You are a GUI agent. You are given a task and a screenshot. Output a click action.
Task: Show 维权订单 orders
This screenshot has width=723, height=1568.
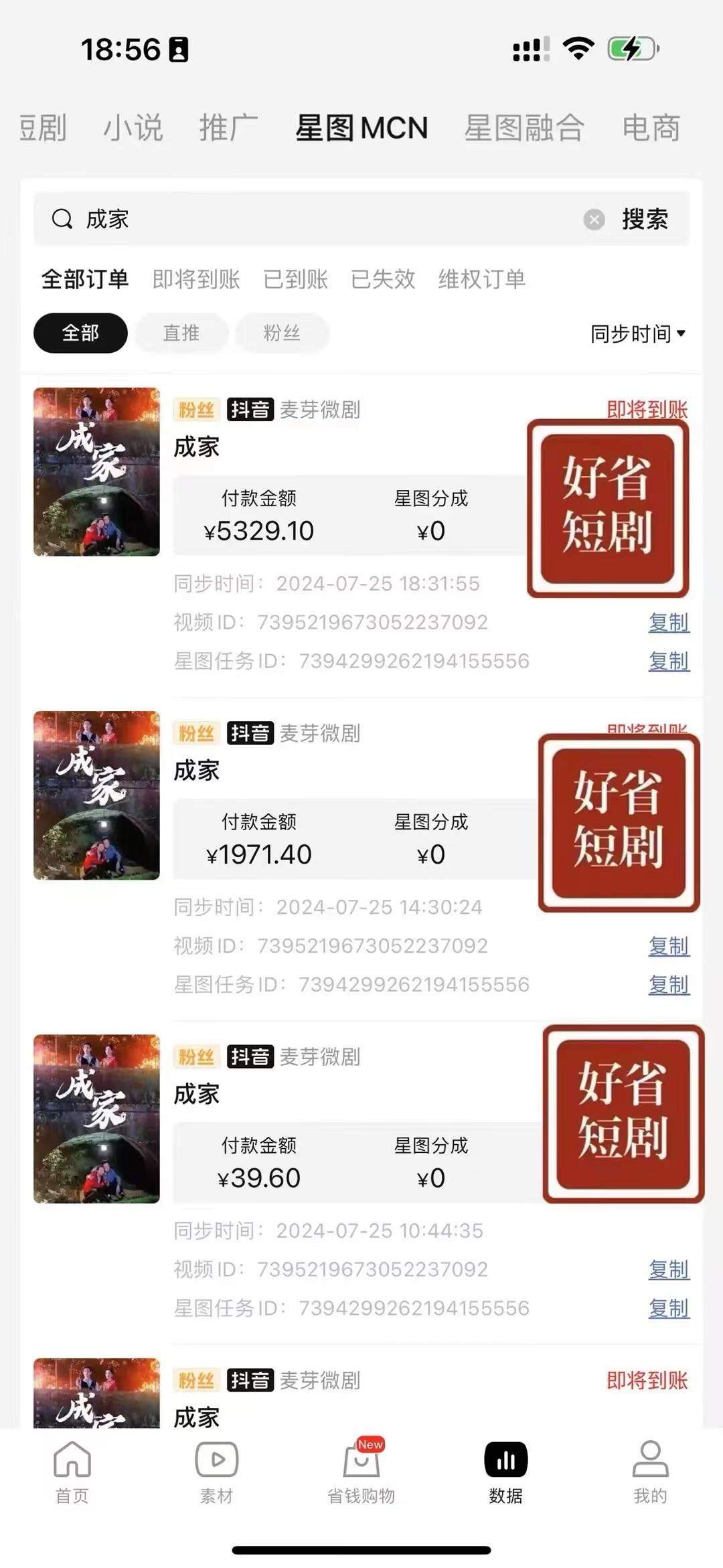tap(481, 279)
